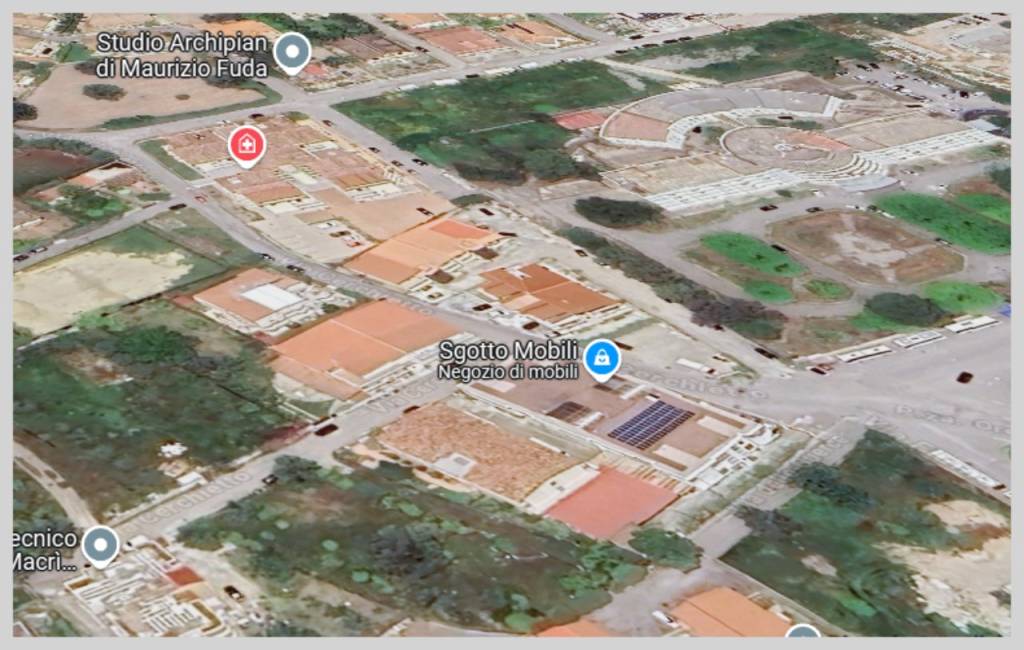Select the Sgotto Mobili store marker
The height and width of the screenshot is (650, 1024).
point(602,358)
